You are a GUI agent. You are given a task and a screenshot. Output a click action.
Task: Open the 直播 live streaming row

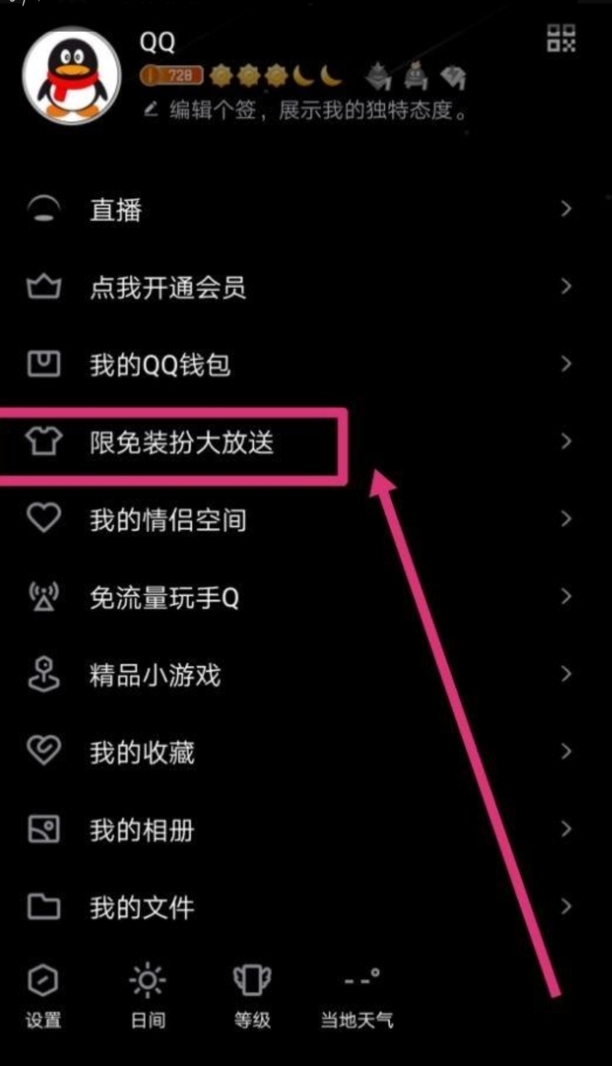(x=300, y=209)
